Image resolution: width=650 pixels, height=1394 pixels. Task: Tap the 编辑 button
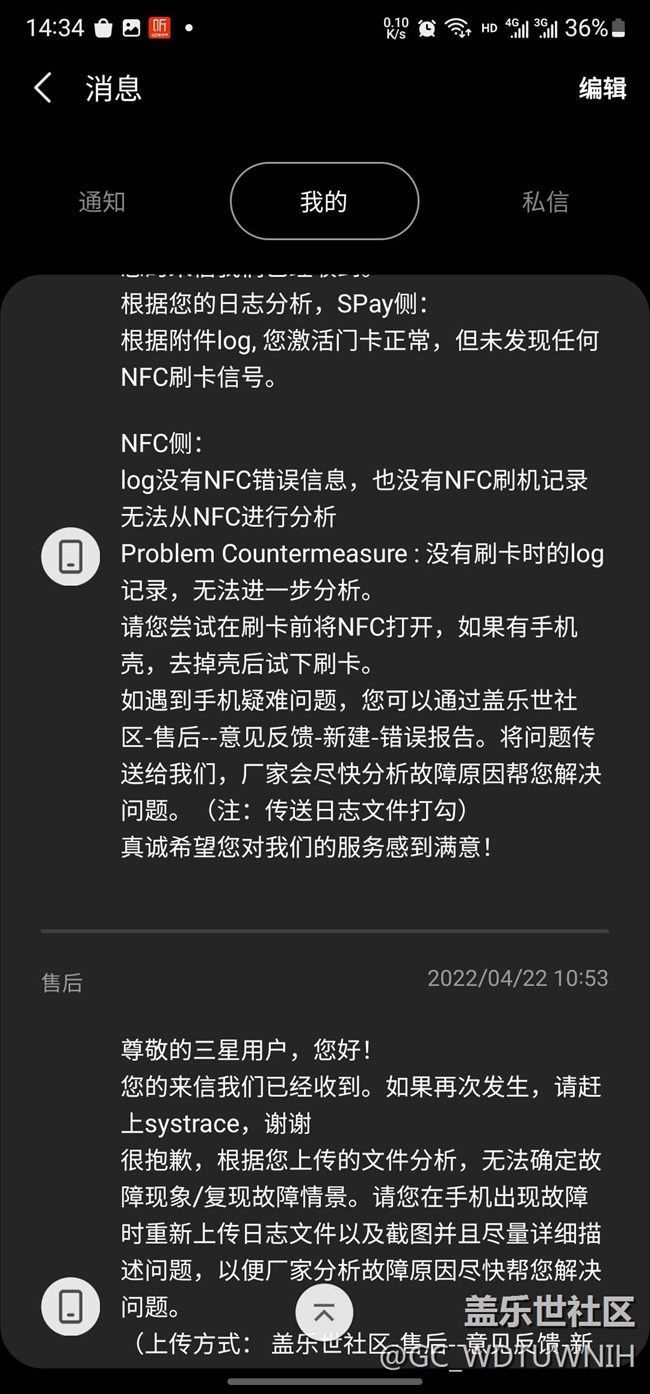(x=602, y=88)
